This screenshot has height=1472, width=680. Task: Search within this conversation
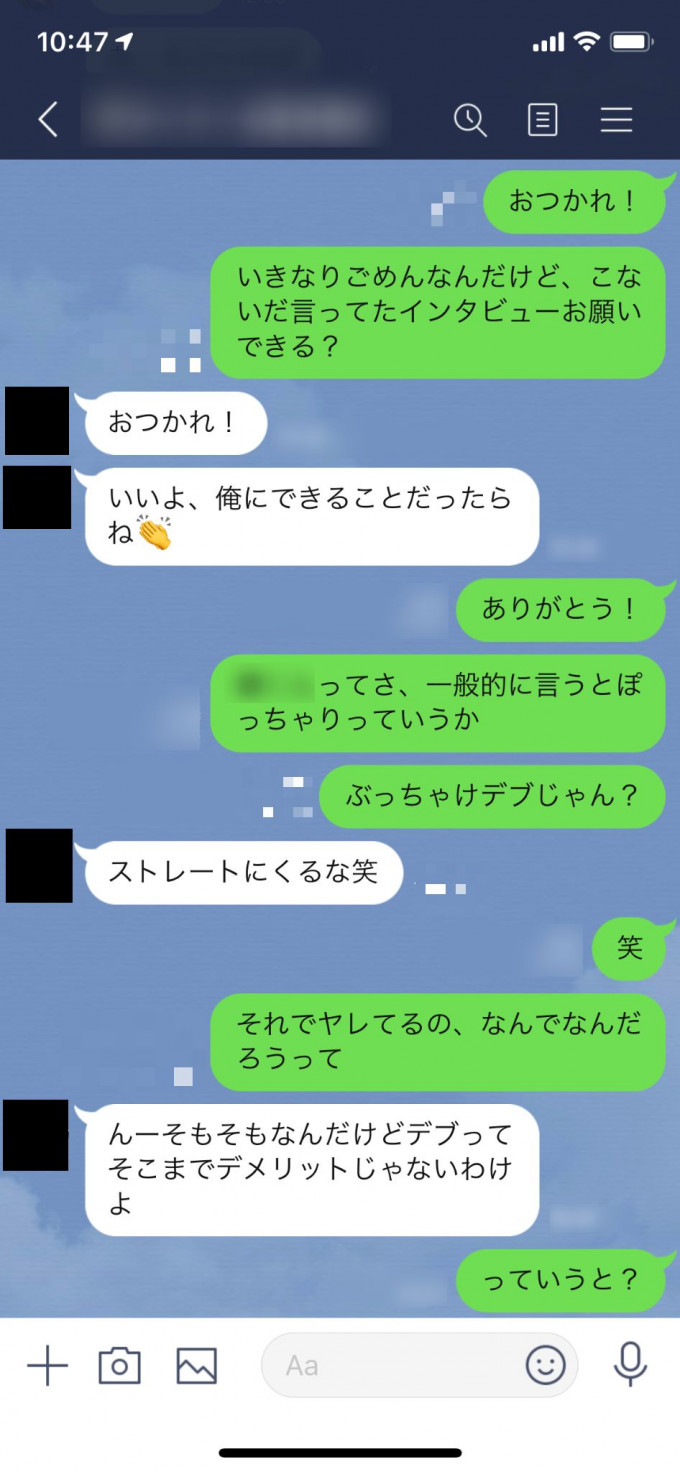(x=469, y=120)
